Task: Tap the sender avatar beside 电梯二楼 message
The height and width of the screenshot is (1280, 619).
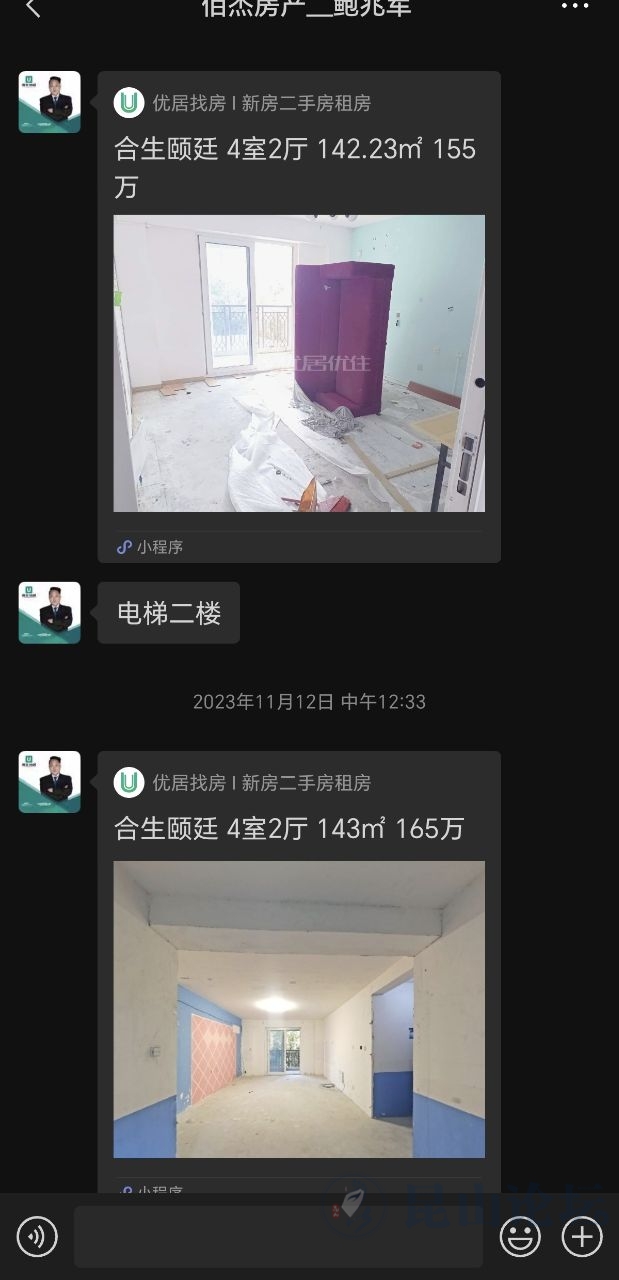Action: click(x=49, y=613)
